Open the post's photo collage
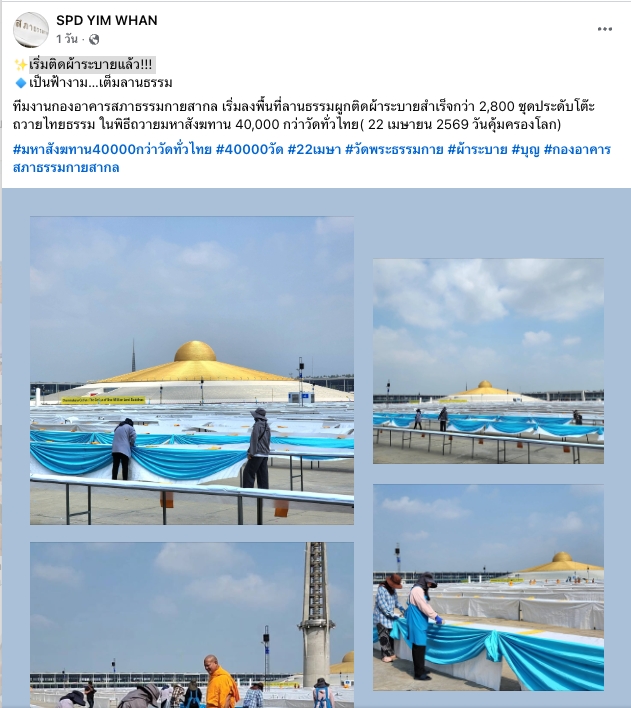 tap(192, 370)
